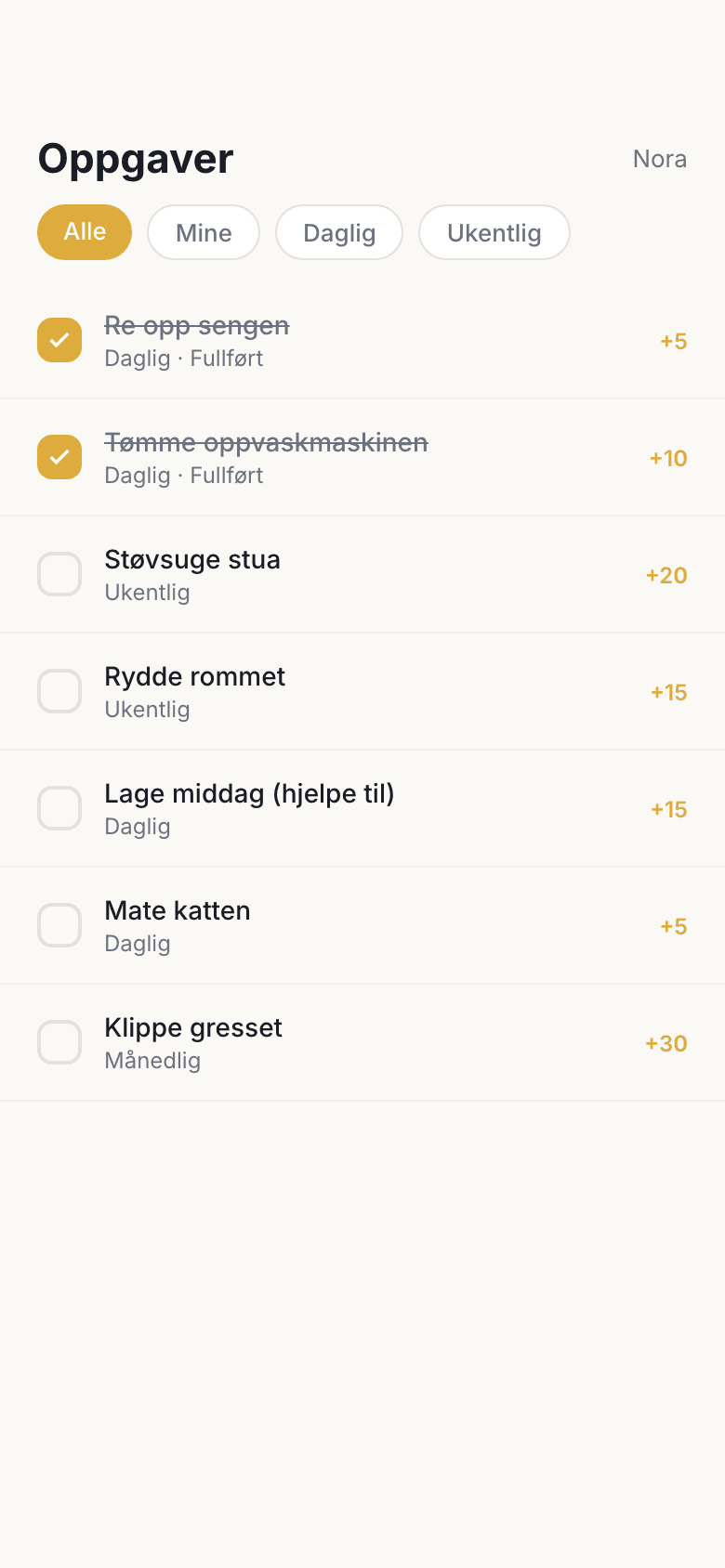Viewport: 725px width, 1568px height.
Task: Tap the checkmark icon beside 'Tømme oppvaskmaskinen'
Action: tap(59, 457)
